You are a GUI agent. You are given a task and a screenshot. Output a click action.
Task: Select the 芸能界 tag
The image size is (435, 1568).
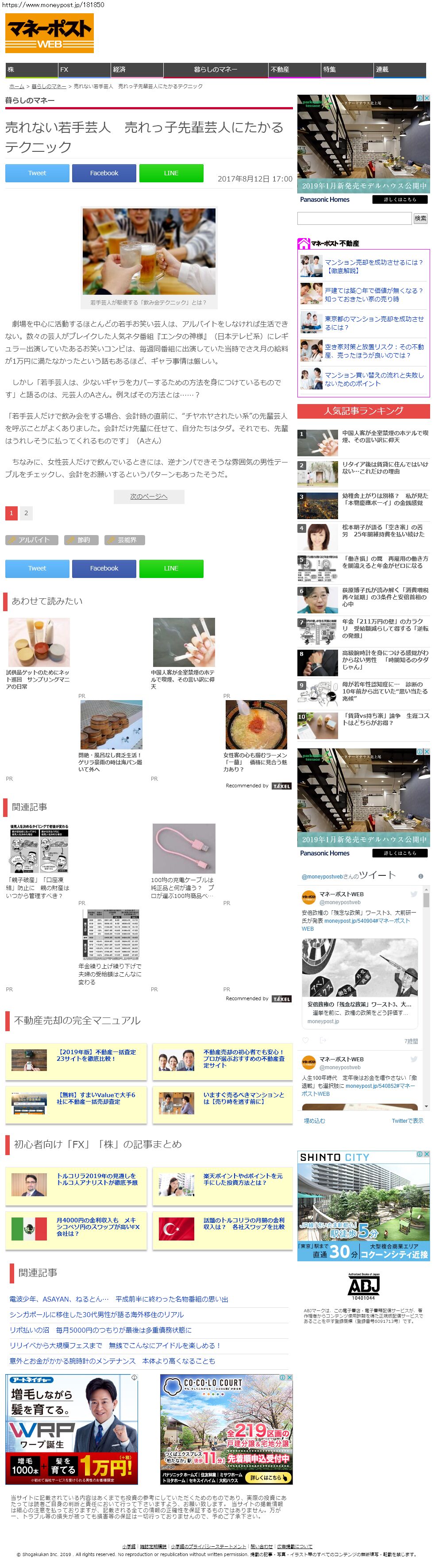point(125,540)
